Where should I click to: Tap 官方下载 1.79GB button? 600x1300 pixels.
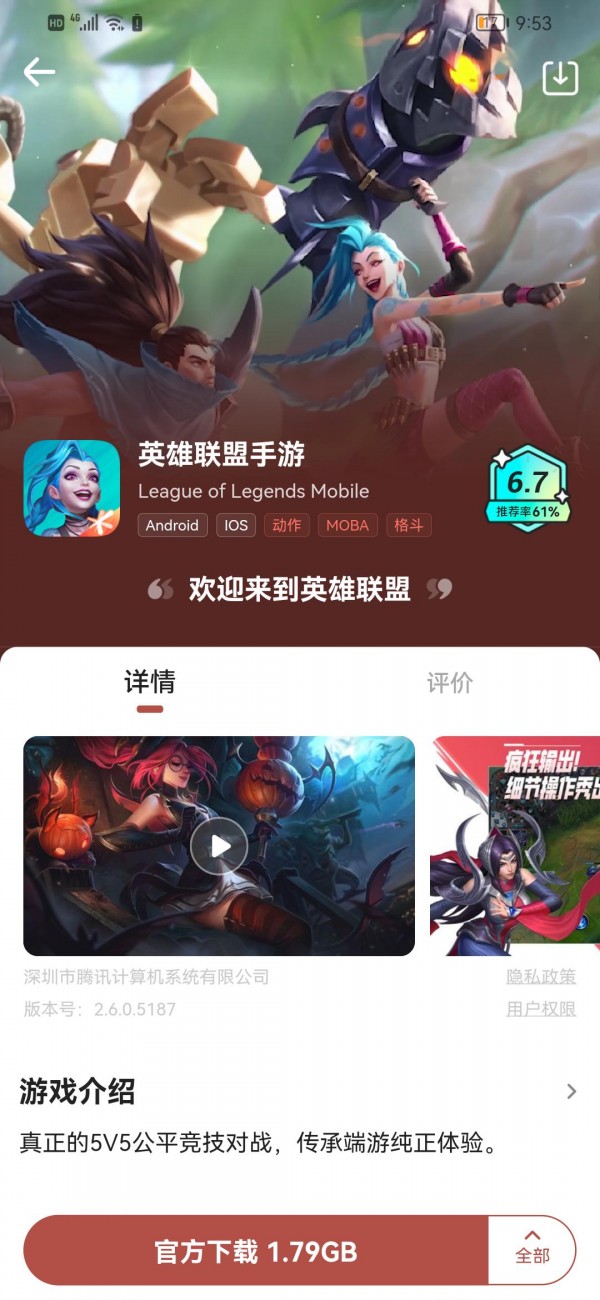click(256, 1251)
